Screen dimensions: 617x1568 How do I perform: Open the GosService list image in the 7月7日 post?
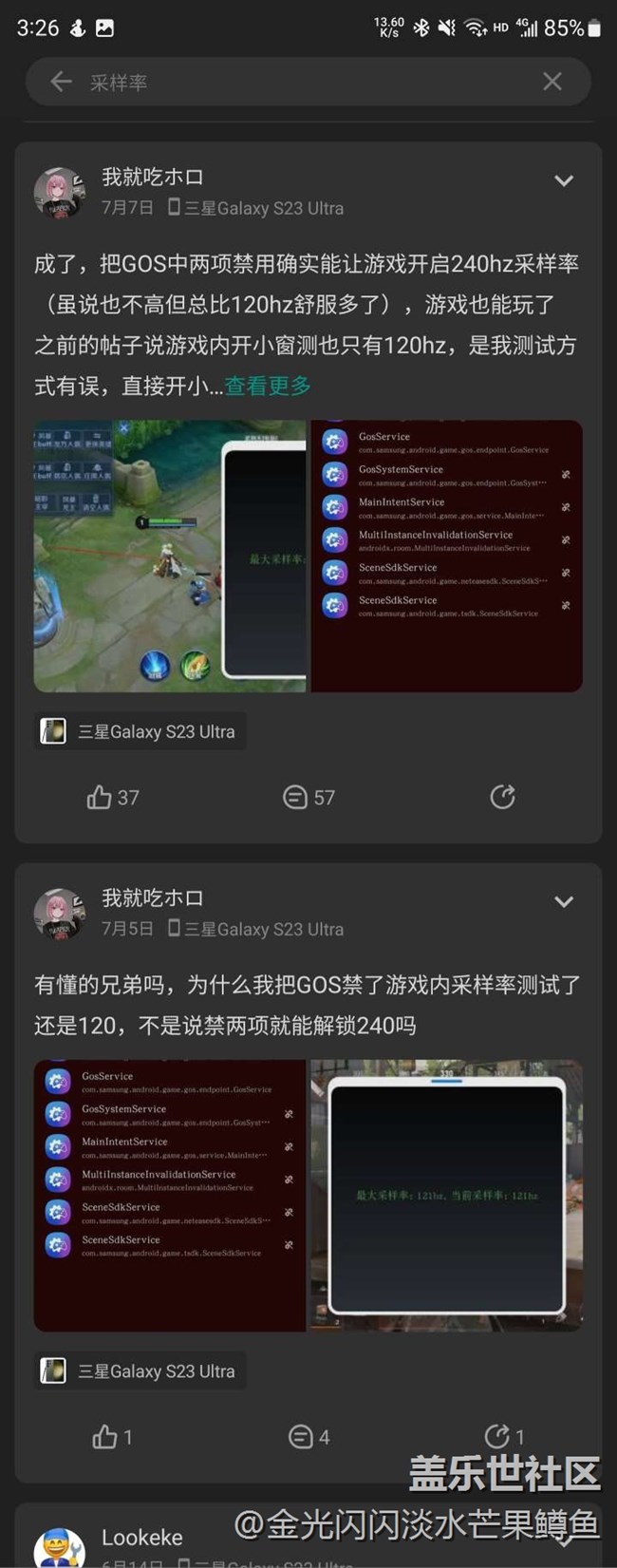click(x=446, y=556)
